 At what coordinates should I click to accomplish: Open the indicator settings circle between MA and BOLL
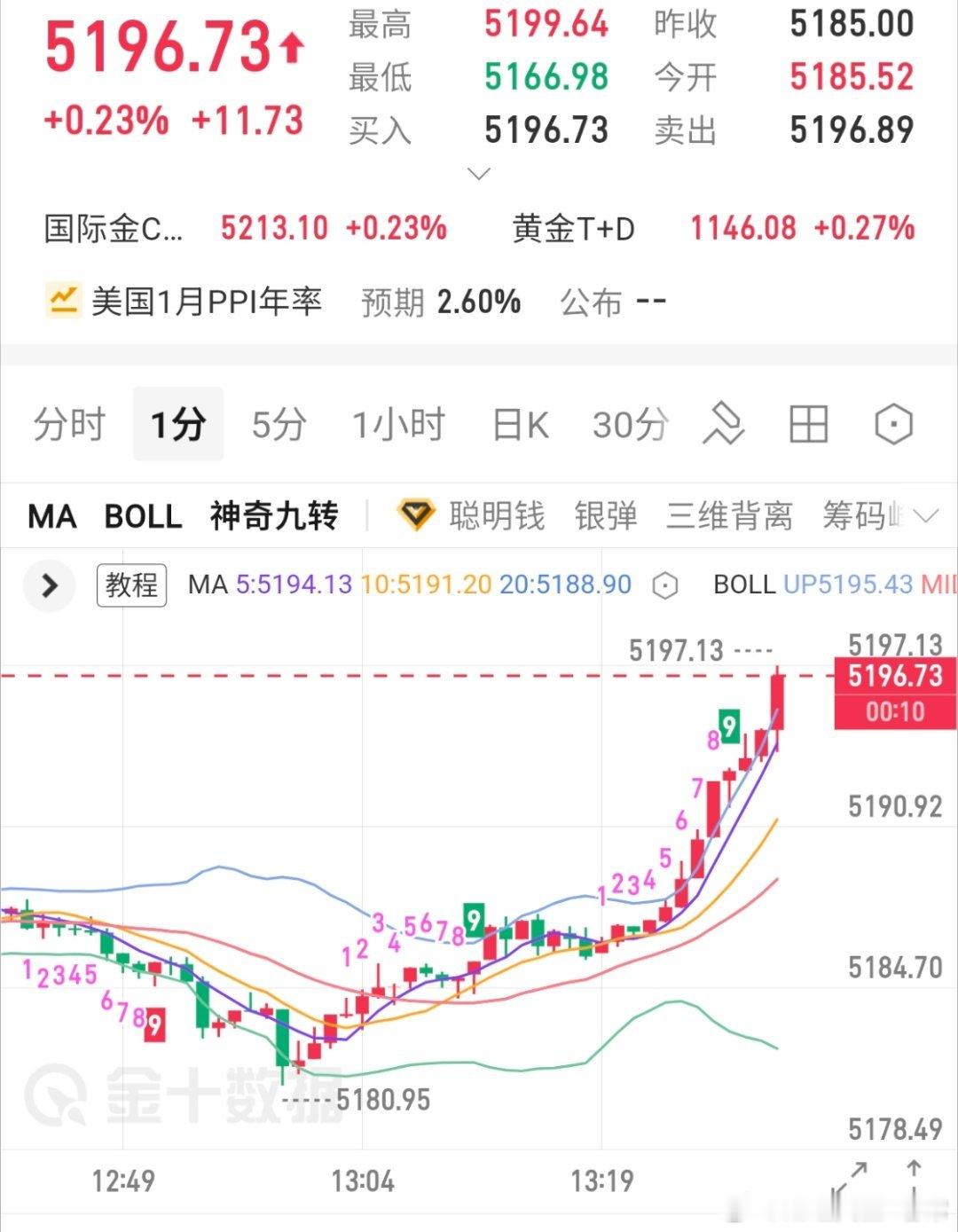(664, 585)
